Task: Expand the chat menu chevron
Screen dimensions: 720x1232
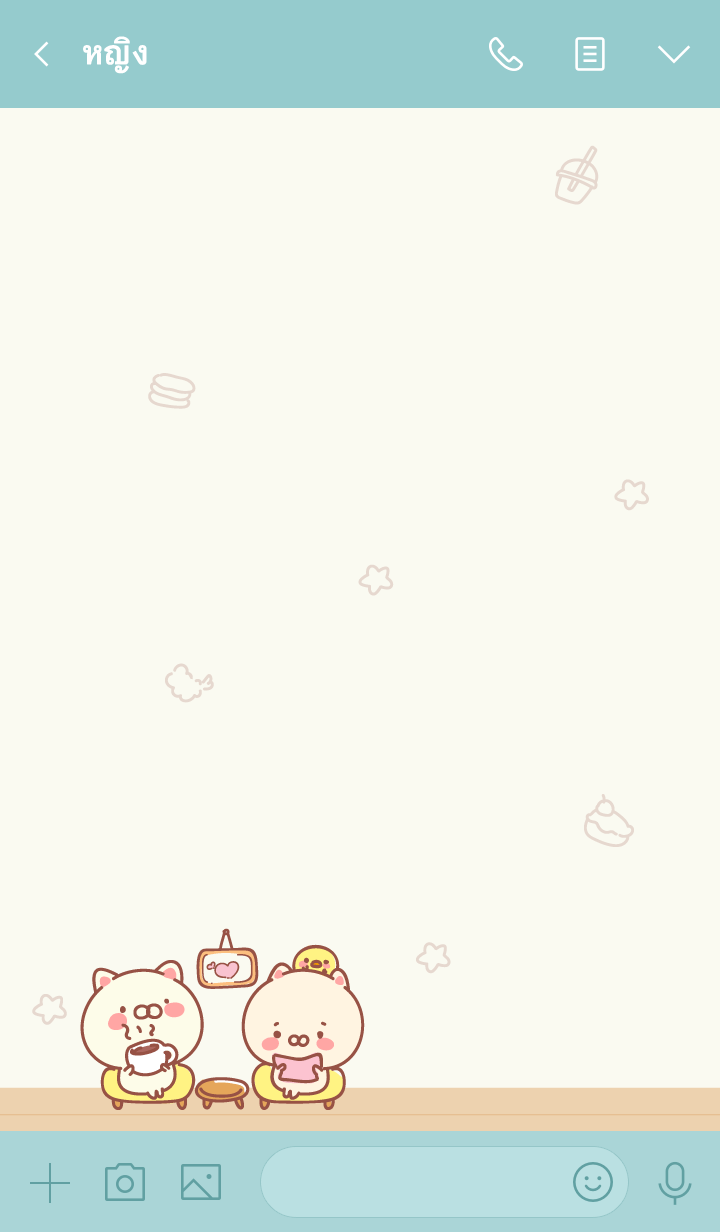Action: [673, 54]
